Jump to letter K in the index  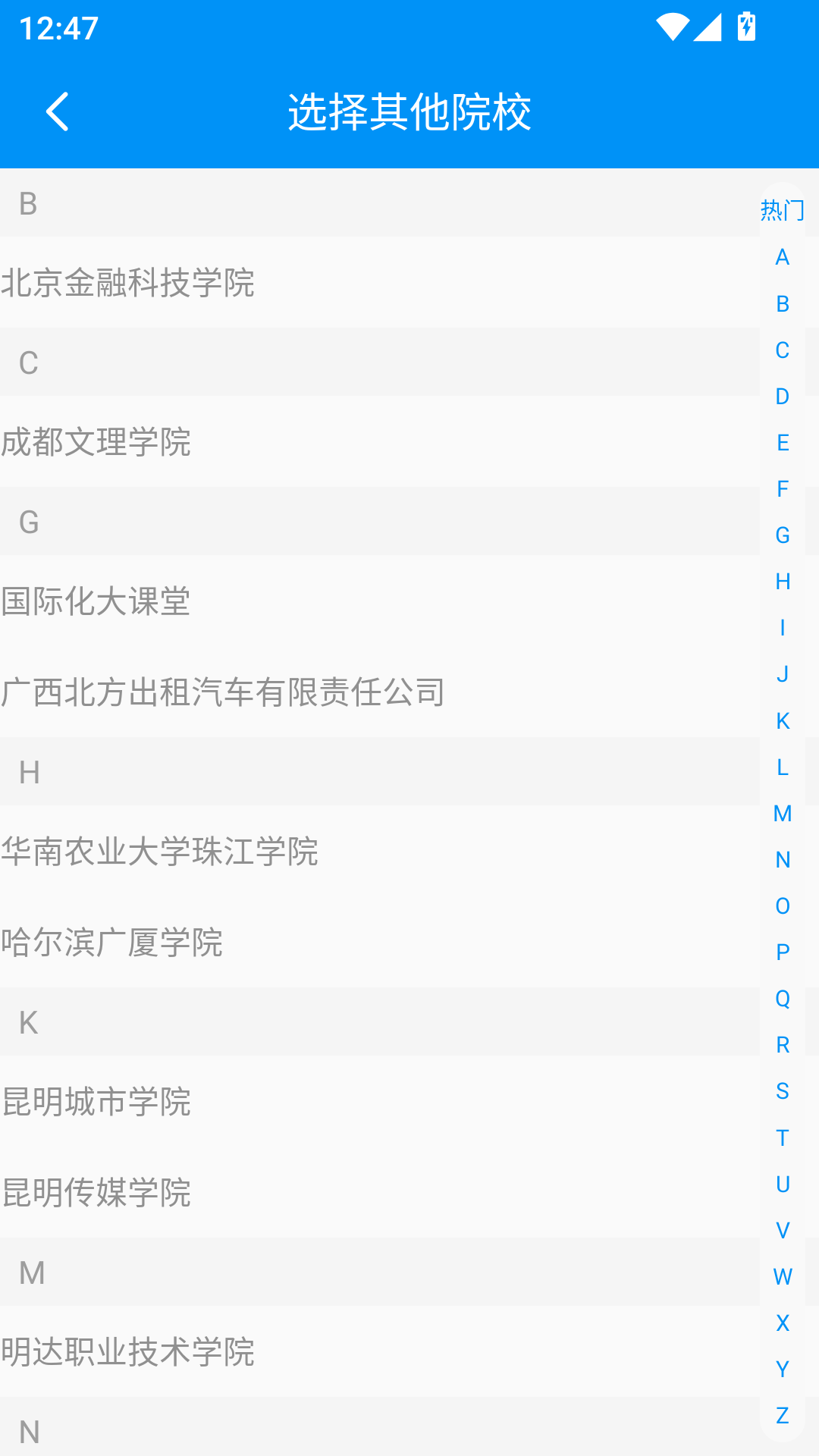click(780, 720)
